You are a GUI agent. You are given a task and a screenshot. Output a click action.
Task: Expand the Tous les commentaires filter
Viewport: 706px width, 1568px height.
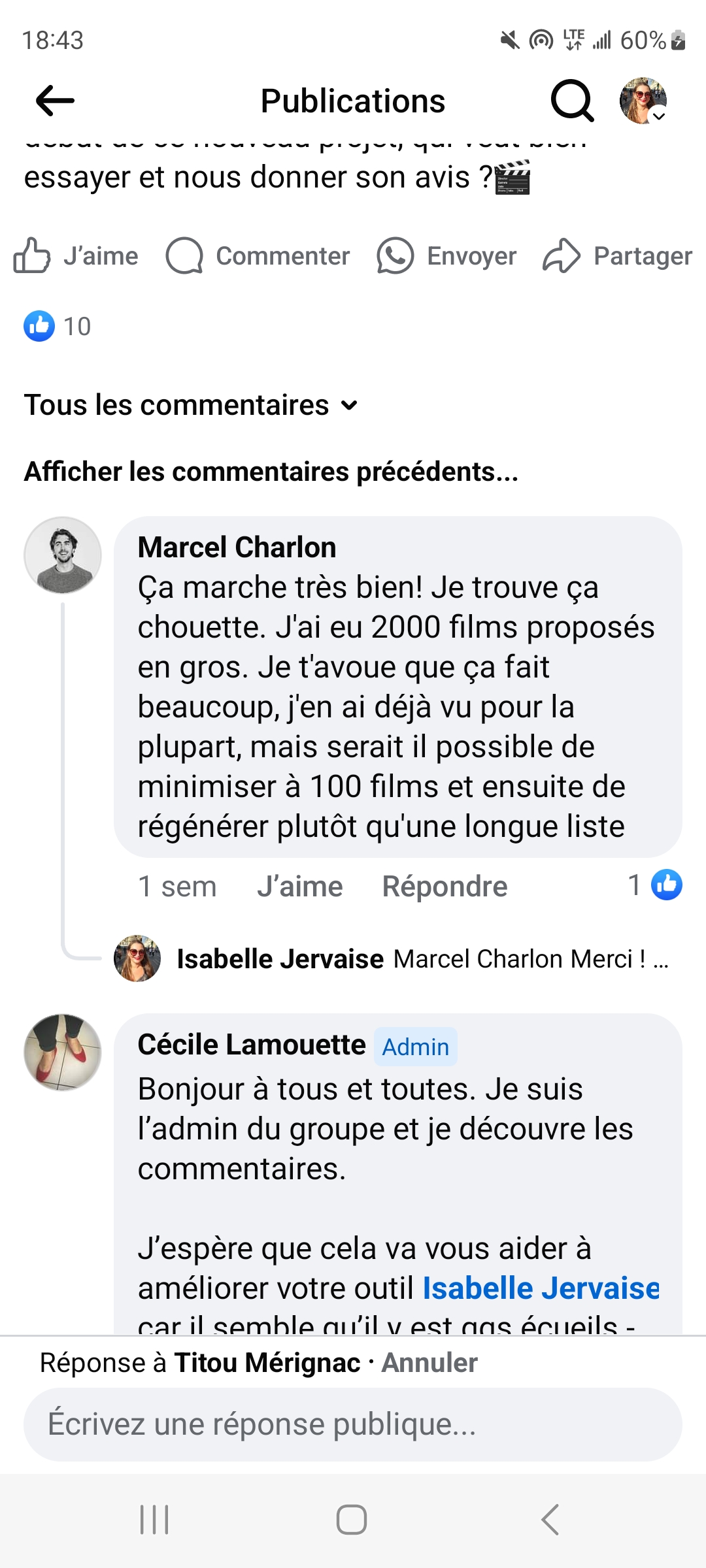(191, 405)
